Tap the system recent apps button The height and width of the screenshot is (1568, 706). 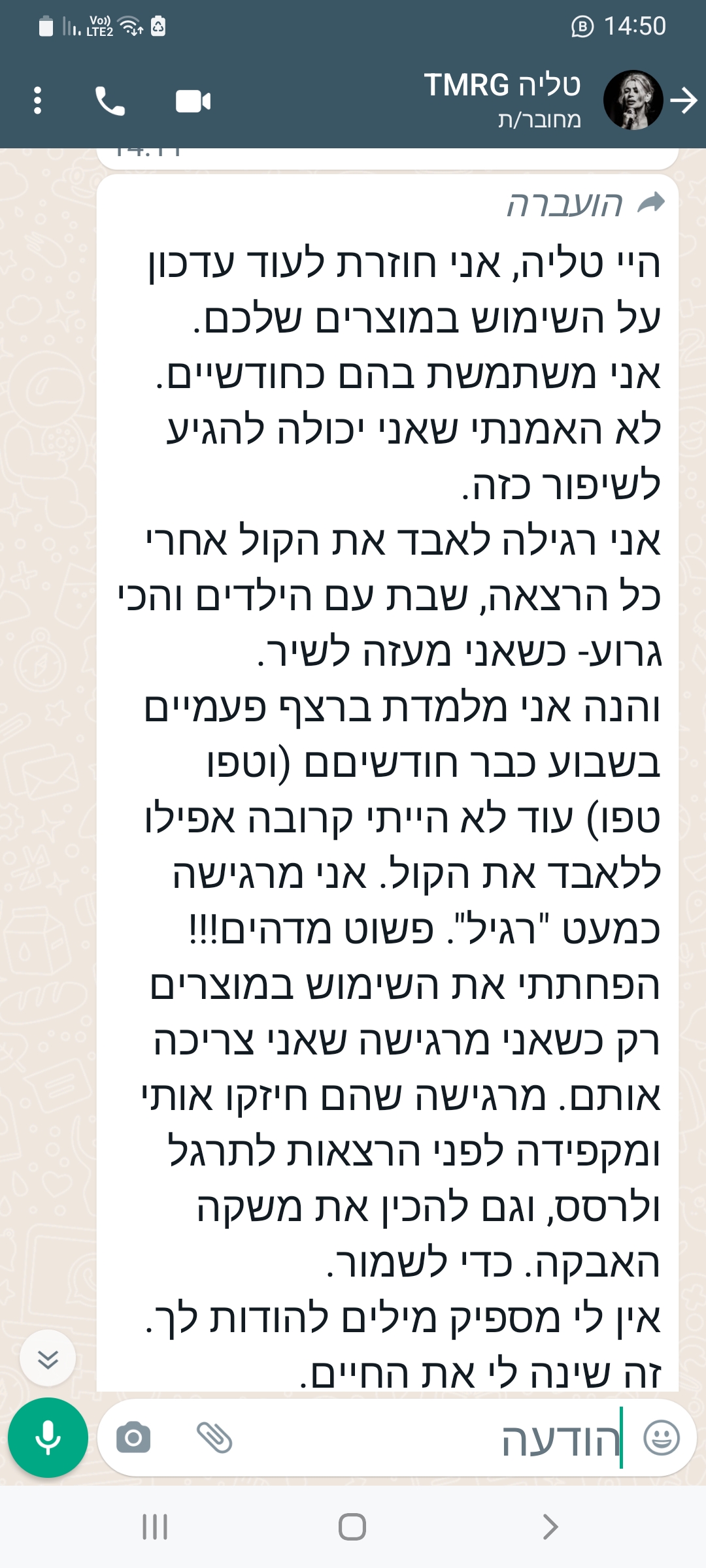(x=155, y=1527)
